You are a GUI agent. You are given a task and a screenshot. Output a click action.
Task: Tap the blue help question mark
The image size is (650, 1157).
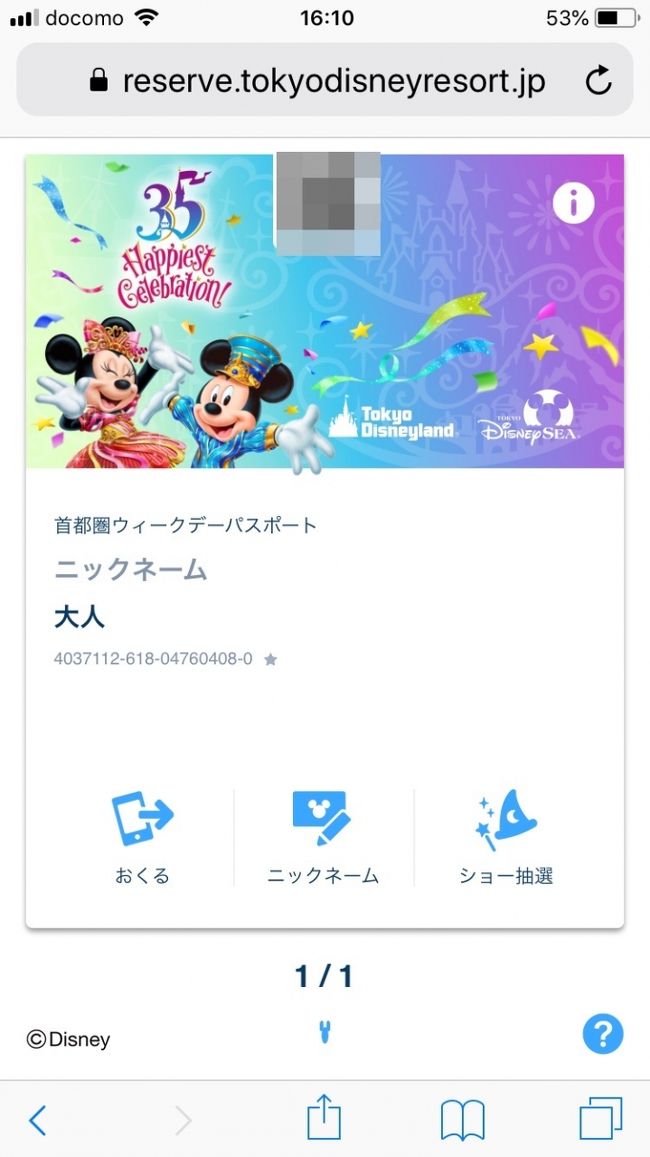(602, 1034)
